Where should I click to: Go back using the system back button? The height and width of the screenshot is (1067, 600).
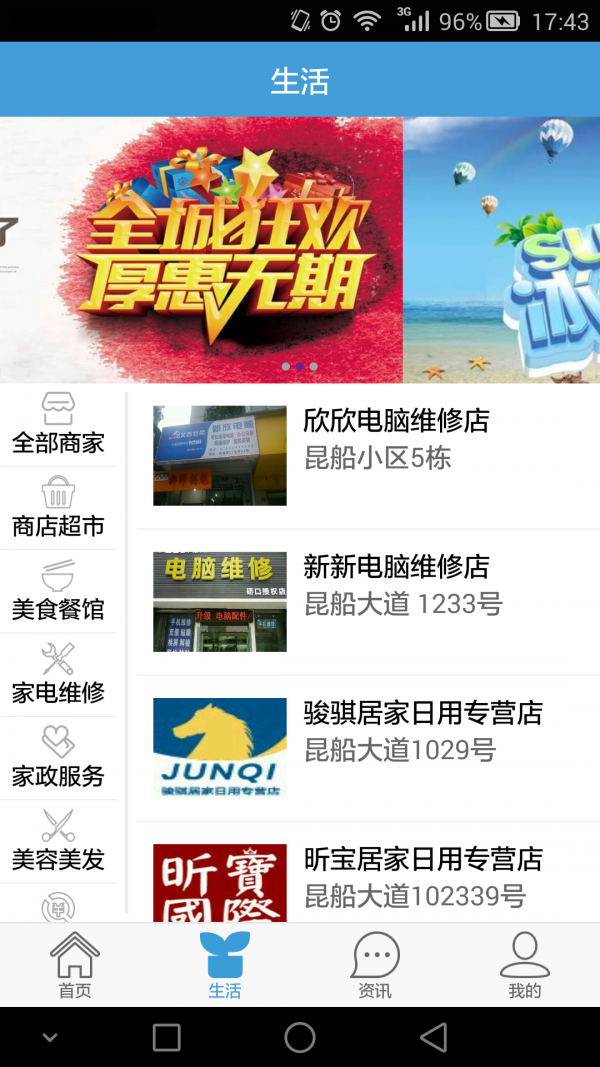pyautogui.click(x=433, y=1037)
